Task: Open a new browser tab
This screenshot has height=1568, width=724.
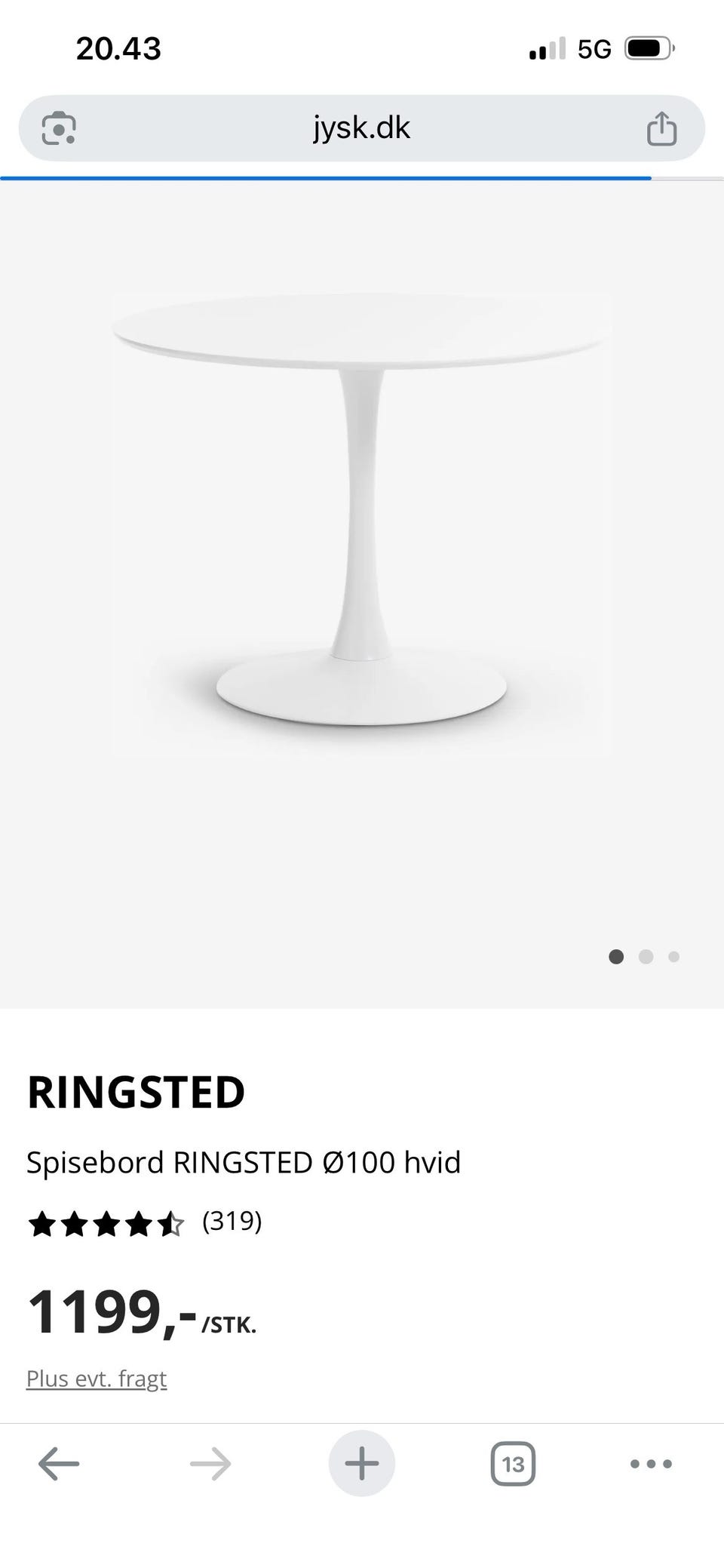Action: point(362,1464)
